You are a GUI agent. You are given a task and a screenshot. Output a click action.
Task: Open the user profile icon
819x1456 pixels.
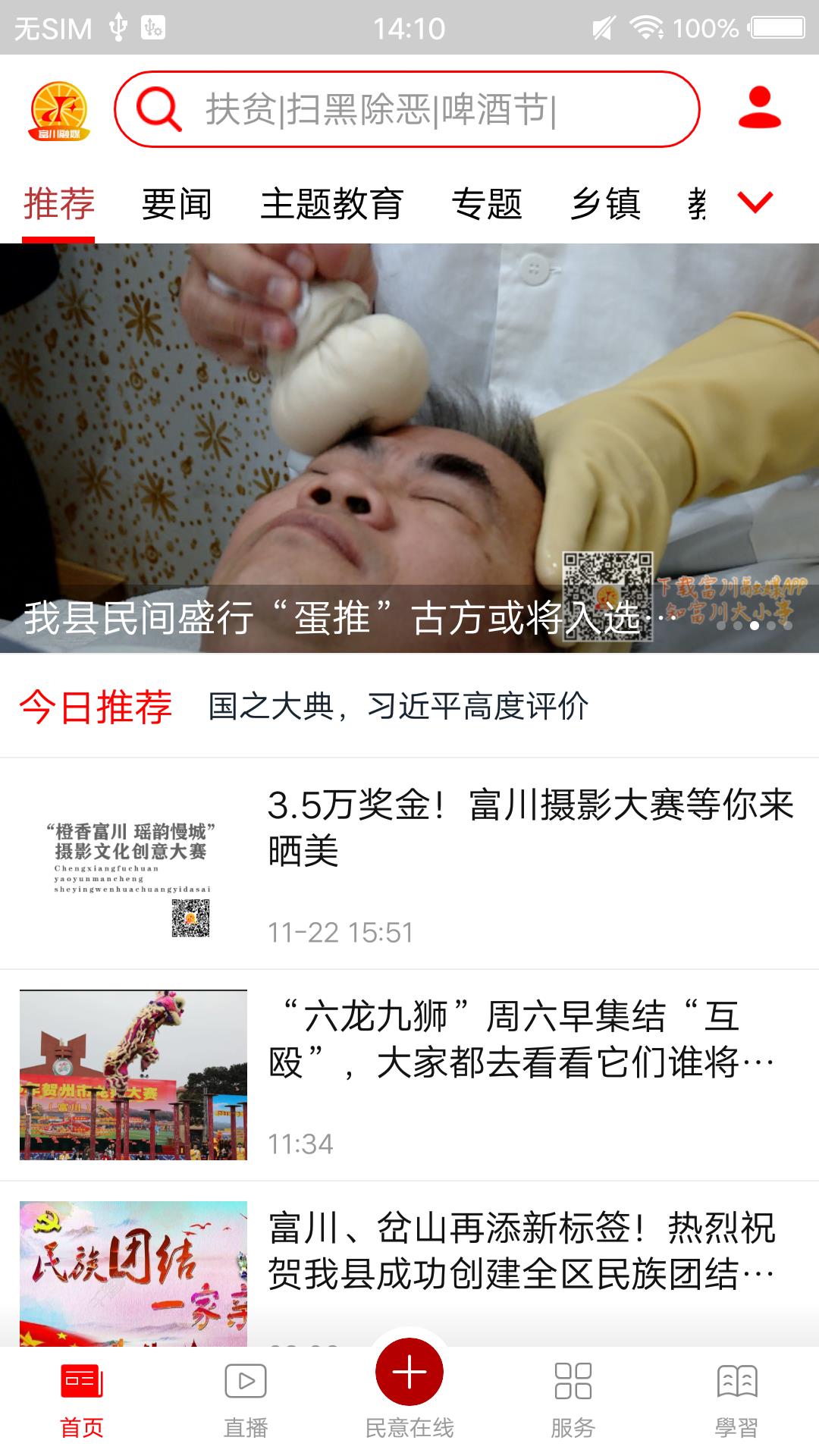(759, 108)
